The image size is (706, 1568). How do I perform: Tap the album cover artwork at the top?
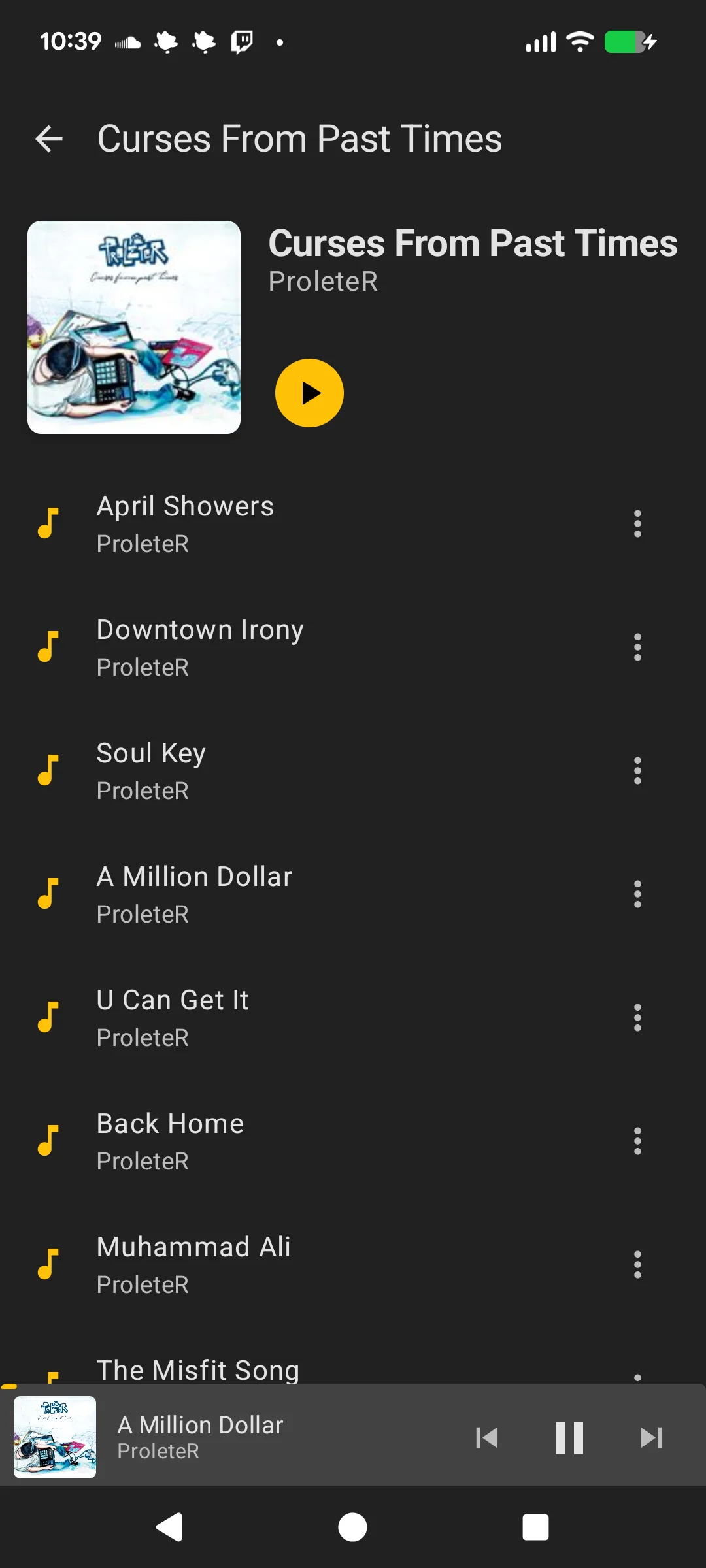tap(133, 326)
